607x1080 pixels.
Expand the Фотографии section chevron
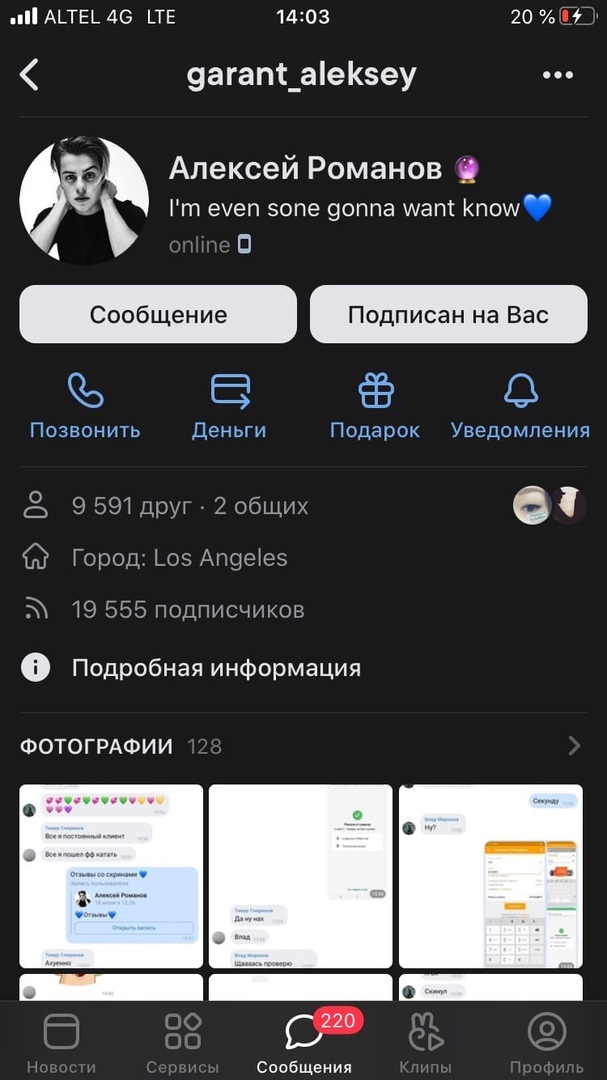[x=574, y=746]
